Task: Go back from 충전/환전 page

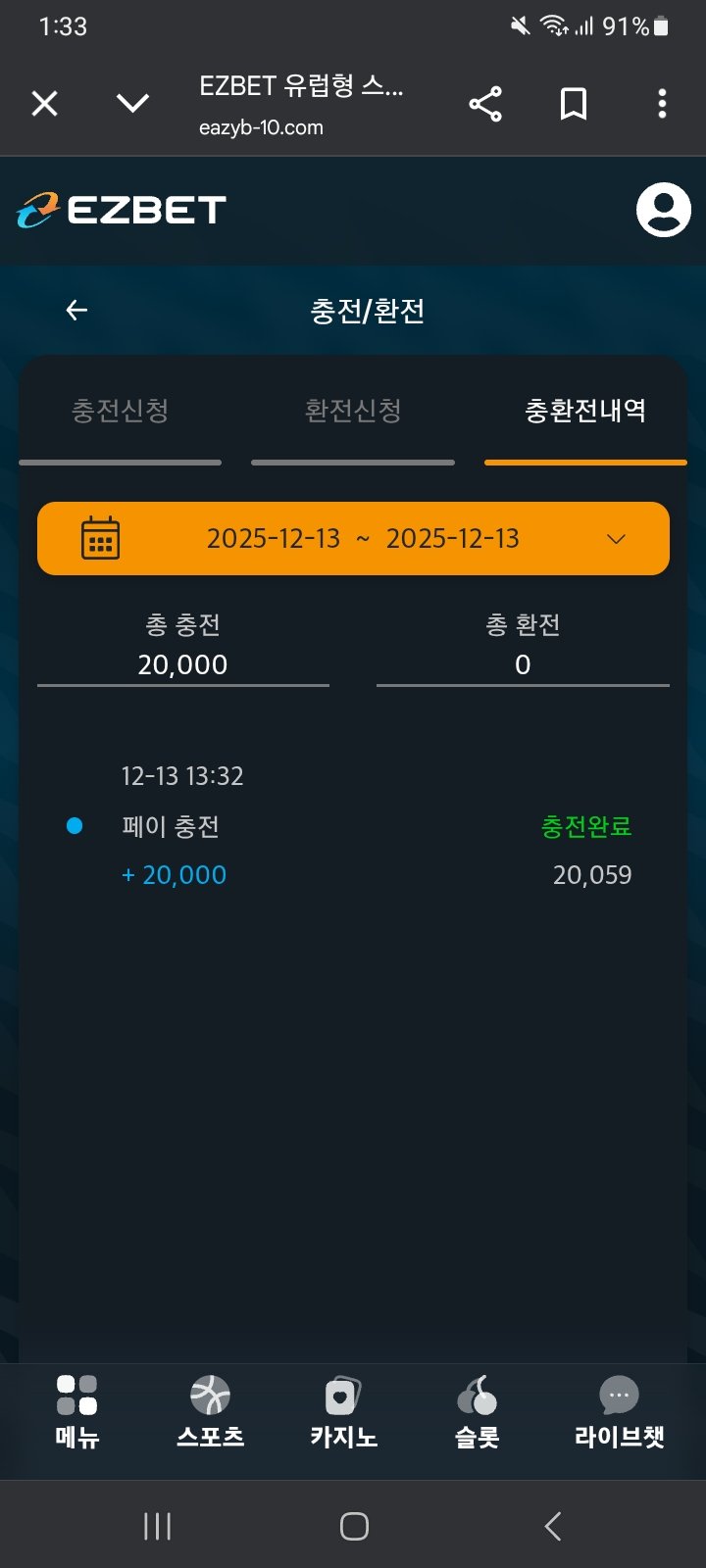Action: tap(76, 311)
